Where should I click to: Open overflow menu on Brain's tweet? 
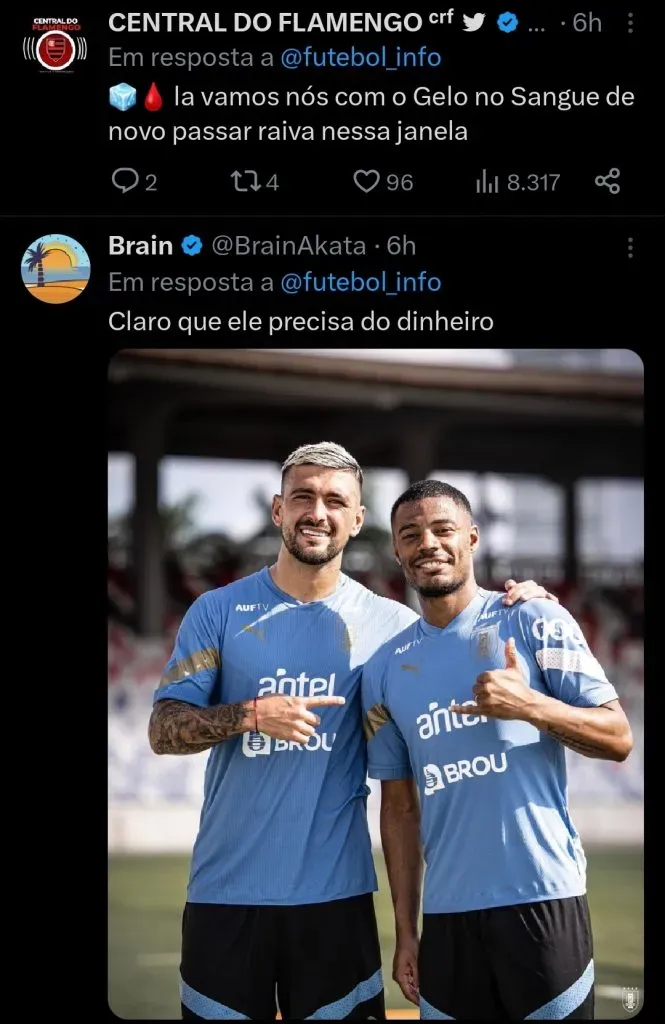point(629,247)
